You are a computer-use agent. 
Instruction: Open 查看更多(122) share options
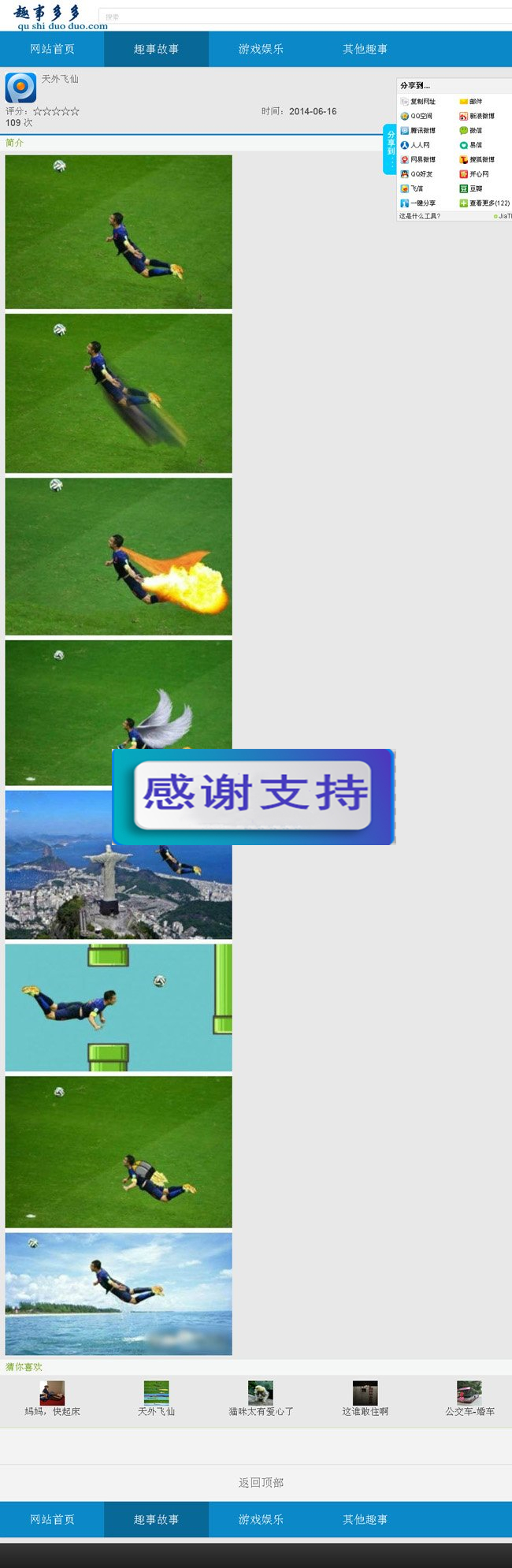point(488,203)
